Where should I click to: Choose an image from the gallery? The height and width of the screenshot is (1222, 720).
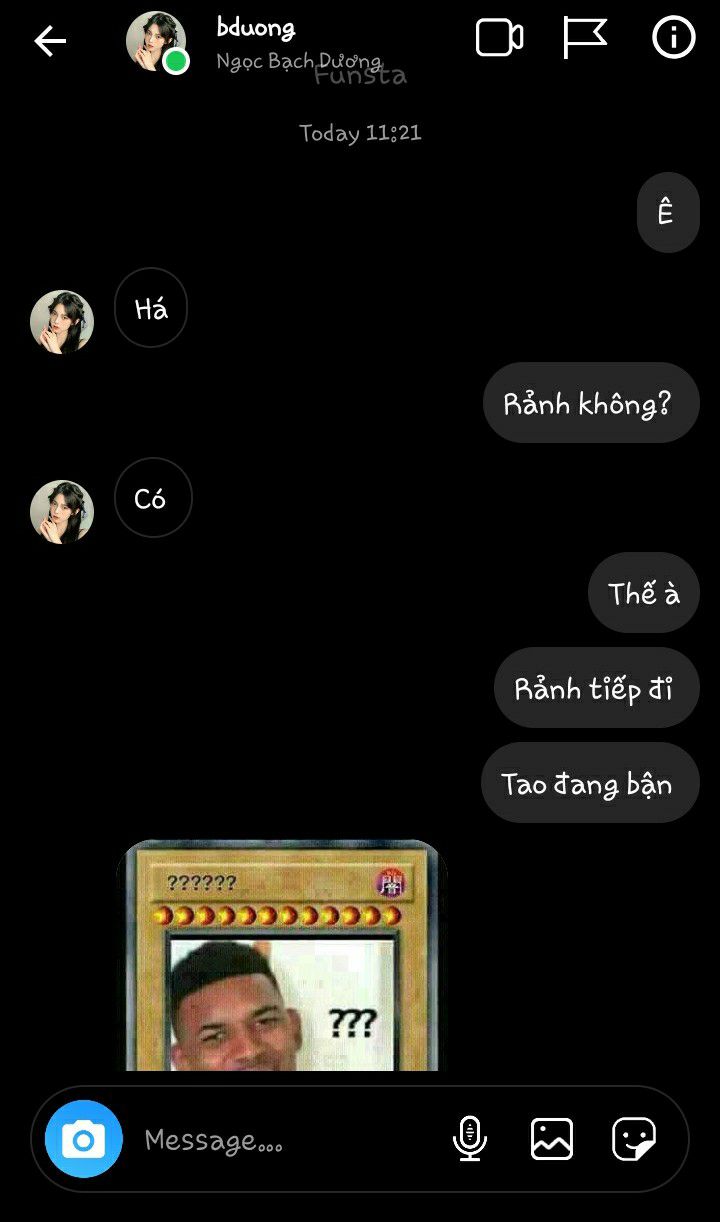pyautogui.click(x=552, y=1139)
